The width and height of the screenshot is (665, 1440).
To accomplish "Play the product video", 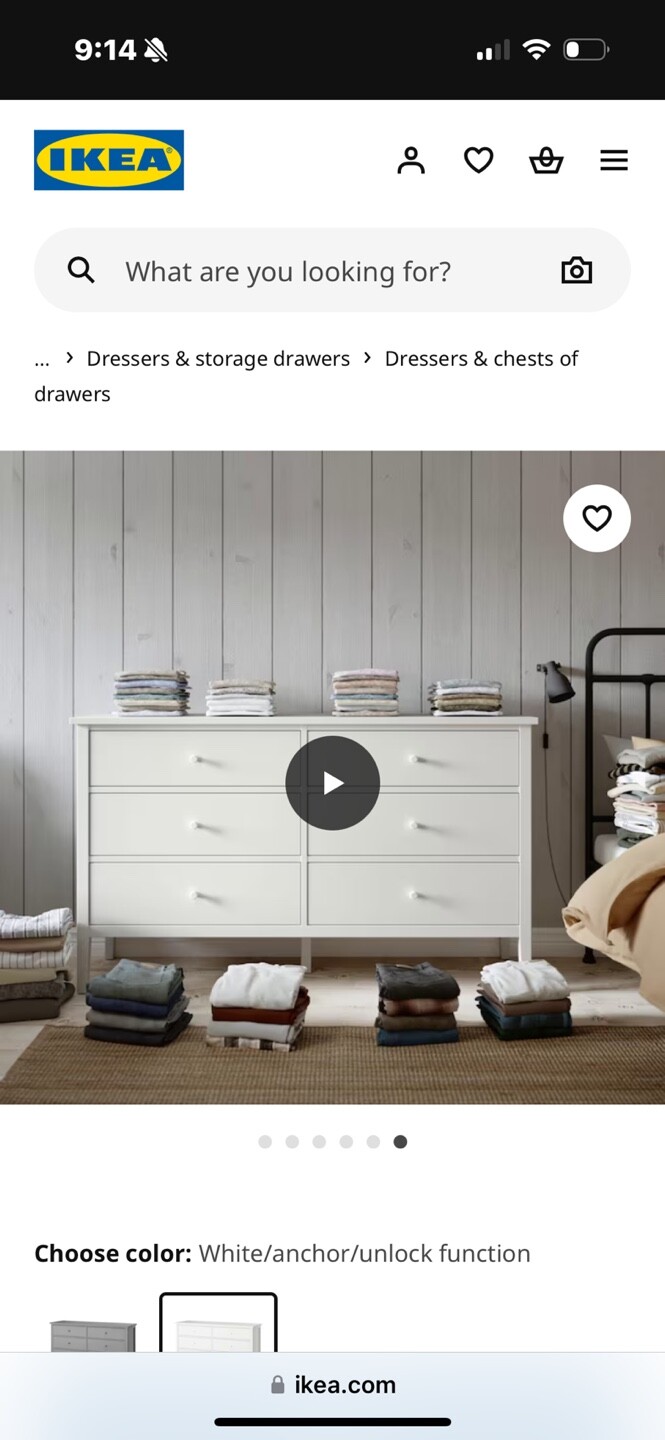I will pyautogui.click(x=332, y=783).
